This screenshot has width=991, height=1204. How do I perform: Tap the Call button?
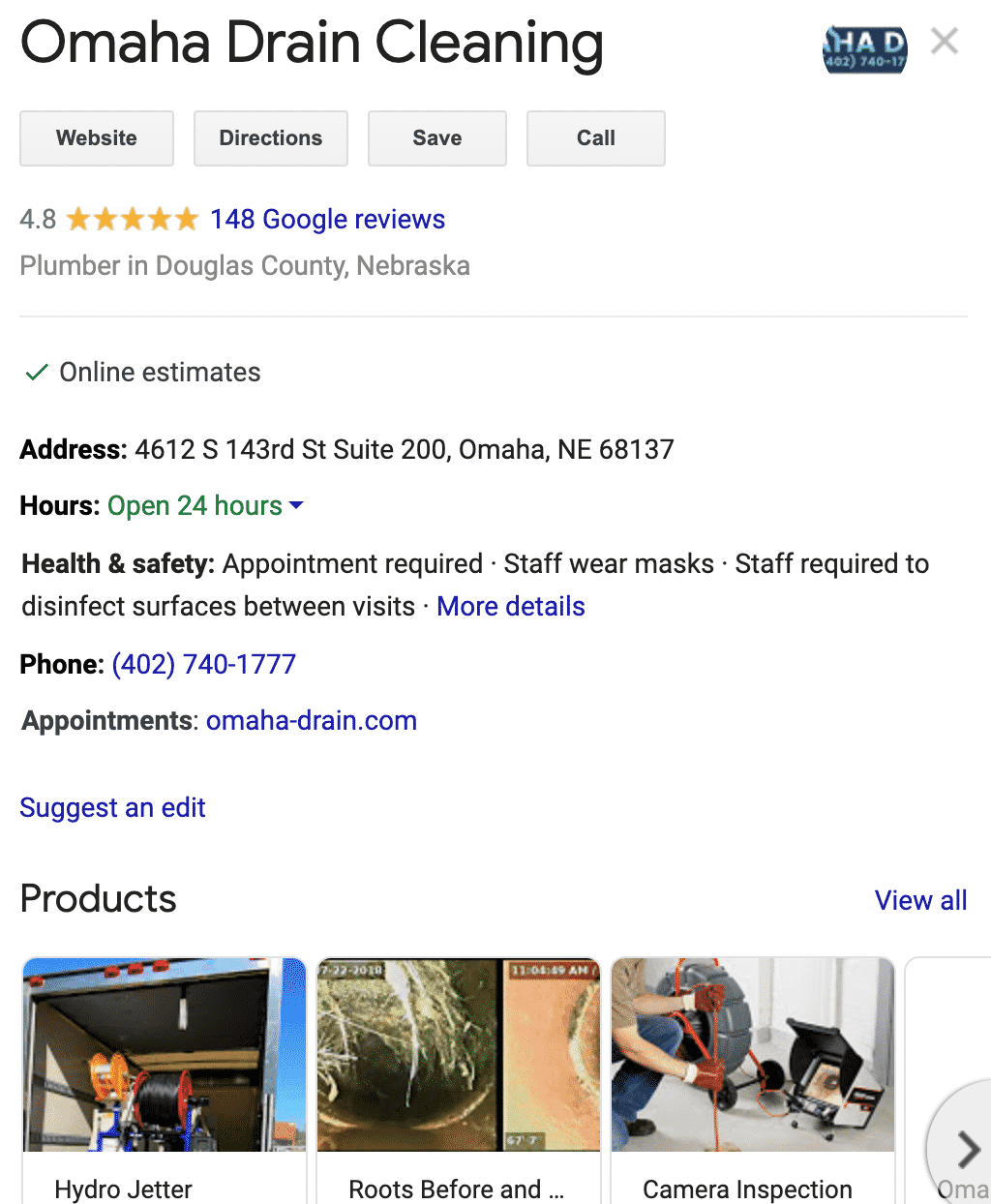point(596,138)
